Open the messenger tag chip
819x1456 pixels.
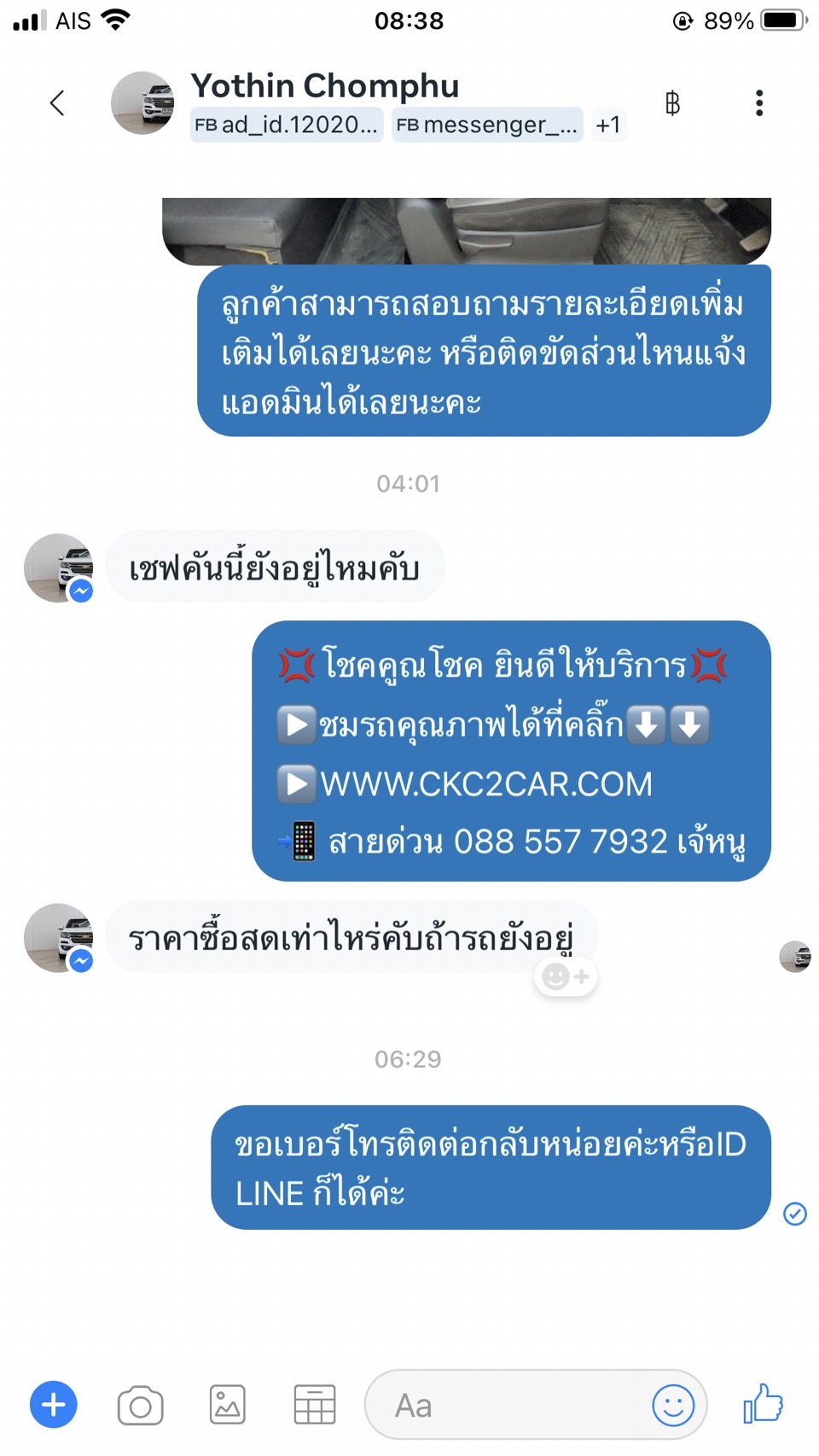tap(487, 125)
